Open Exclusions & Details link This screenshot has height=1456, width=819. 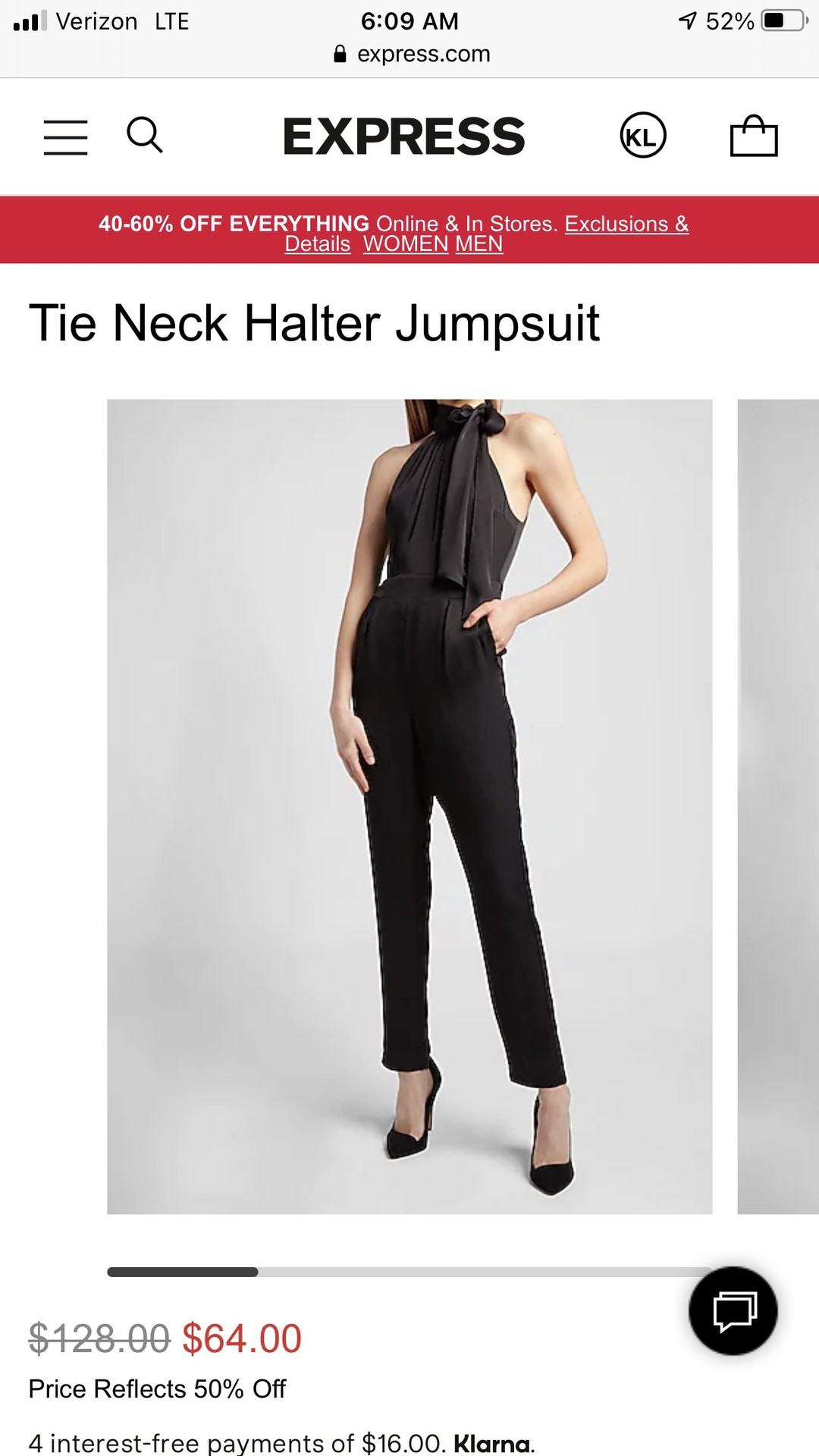487,234
